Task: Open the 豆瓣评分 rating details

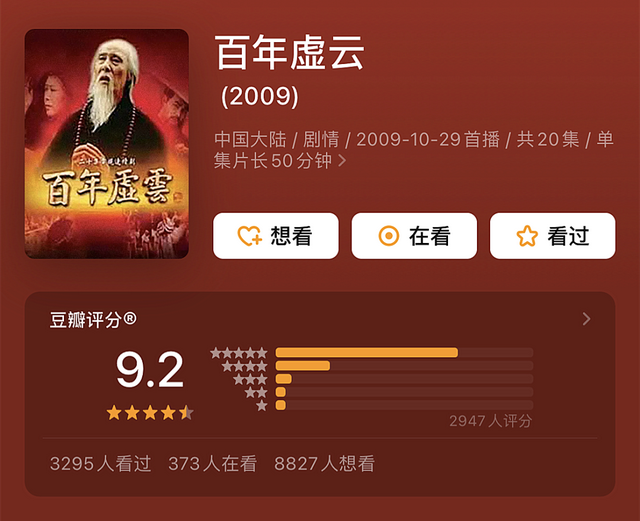Action: [x=586, y=319]
